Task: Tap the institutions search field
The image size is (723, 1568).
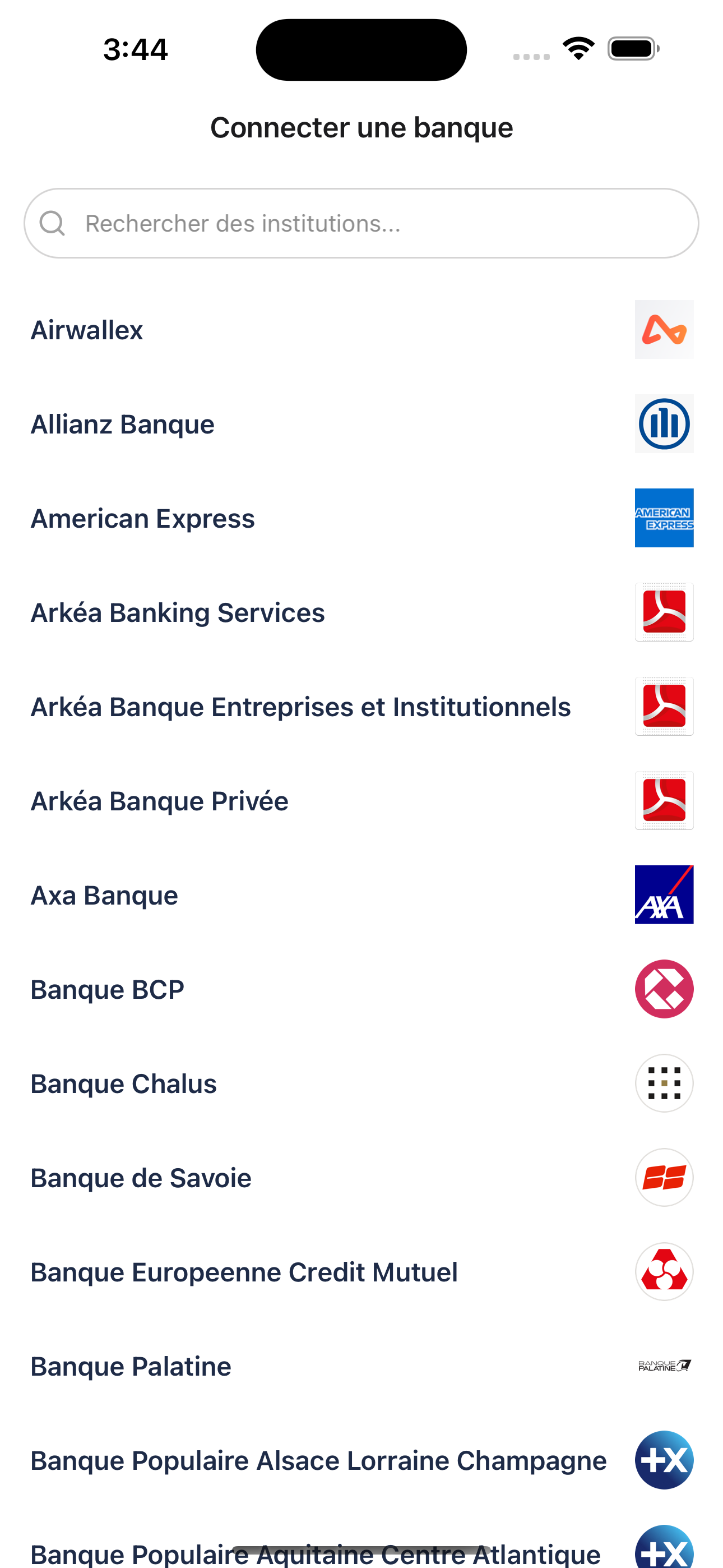Action: pyautogui.click(x=361, y=223)
